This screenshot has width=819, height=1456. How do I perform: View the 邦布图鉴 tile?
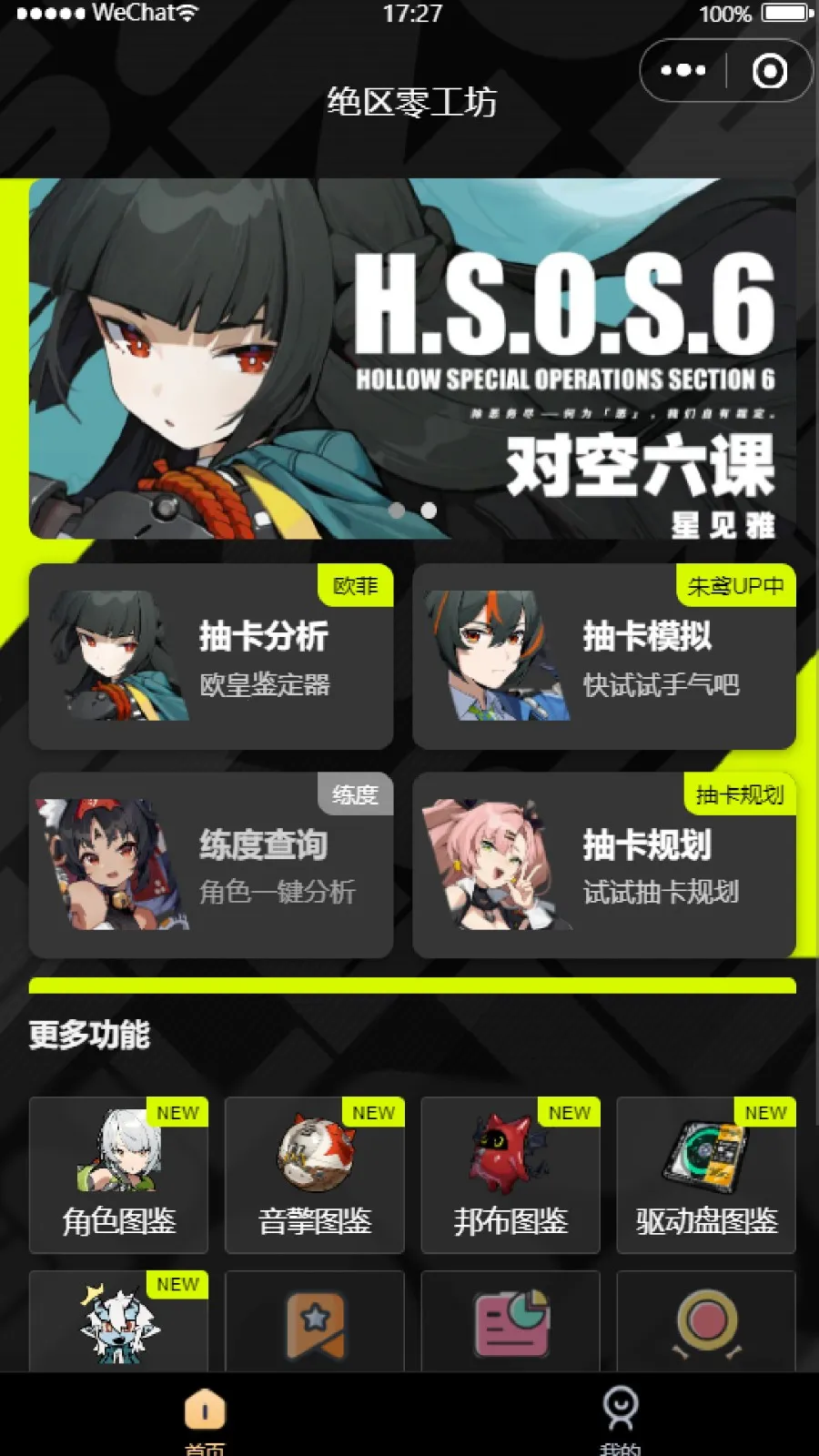pyautogui.click(x=511, y=1176)
